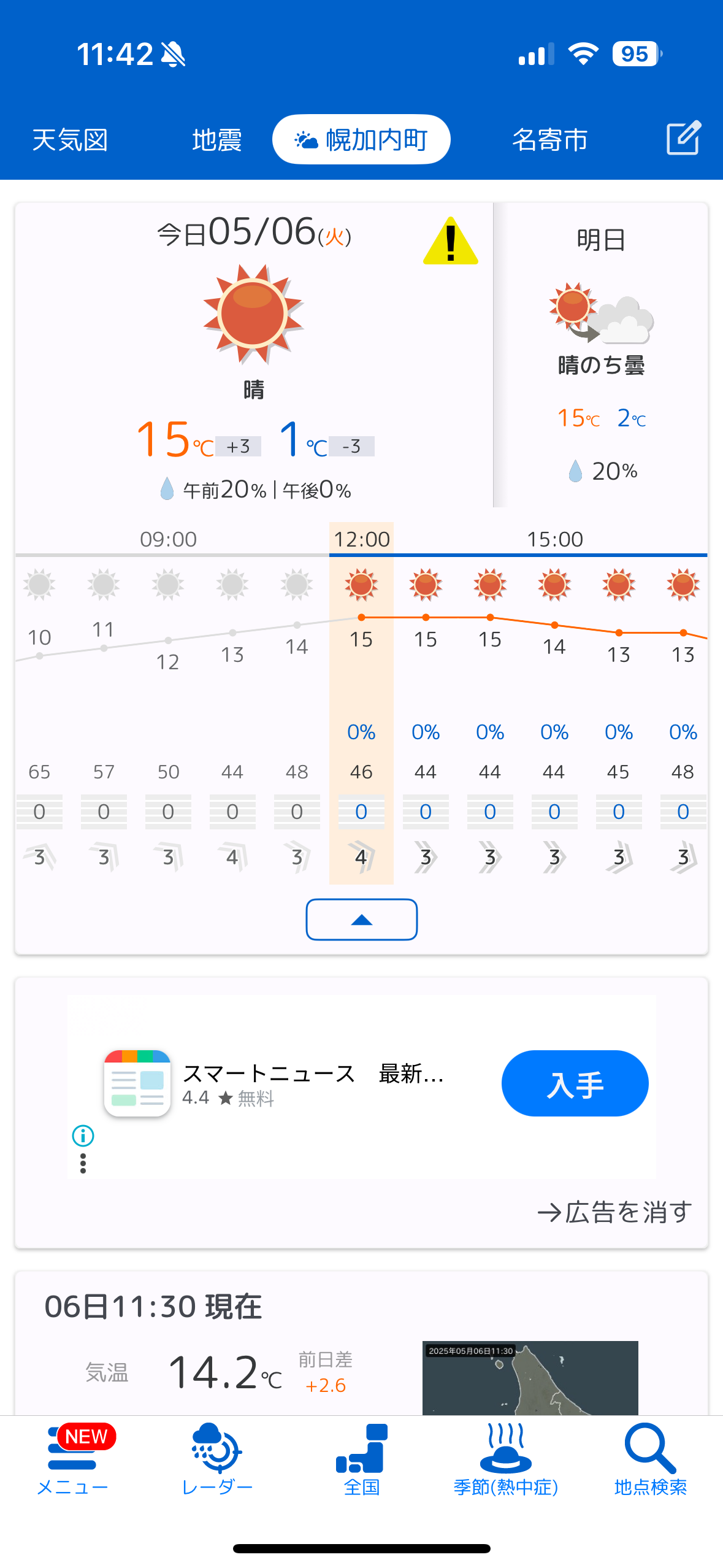Select the 名寄市 location tab
Image resolution: width=723 pixels, height=1568 pixels.
[x=549, y=140]
